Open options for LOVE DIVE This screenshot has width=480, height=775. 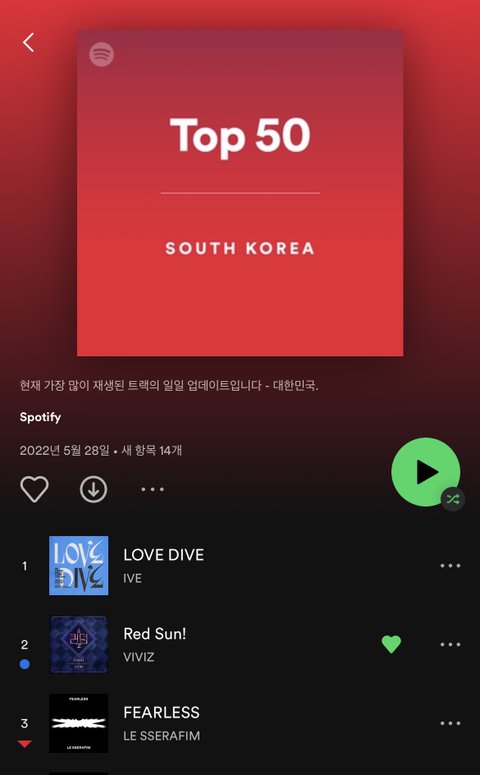pyautogui.click(x=450, y=565)
